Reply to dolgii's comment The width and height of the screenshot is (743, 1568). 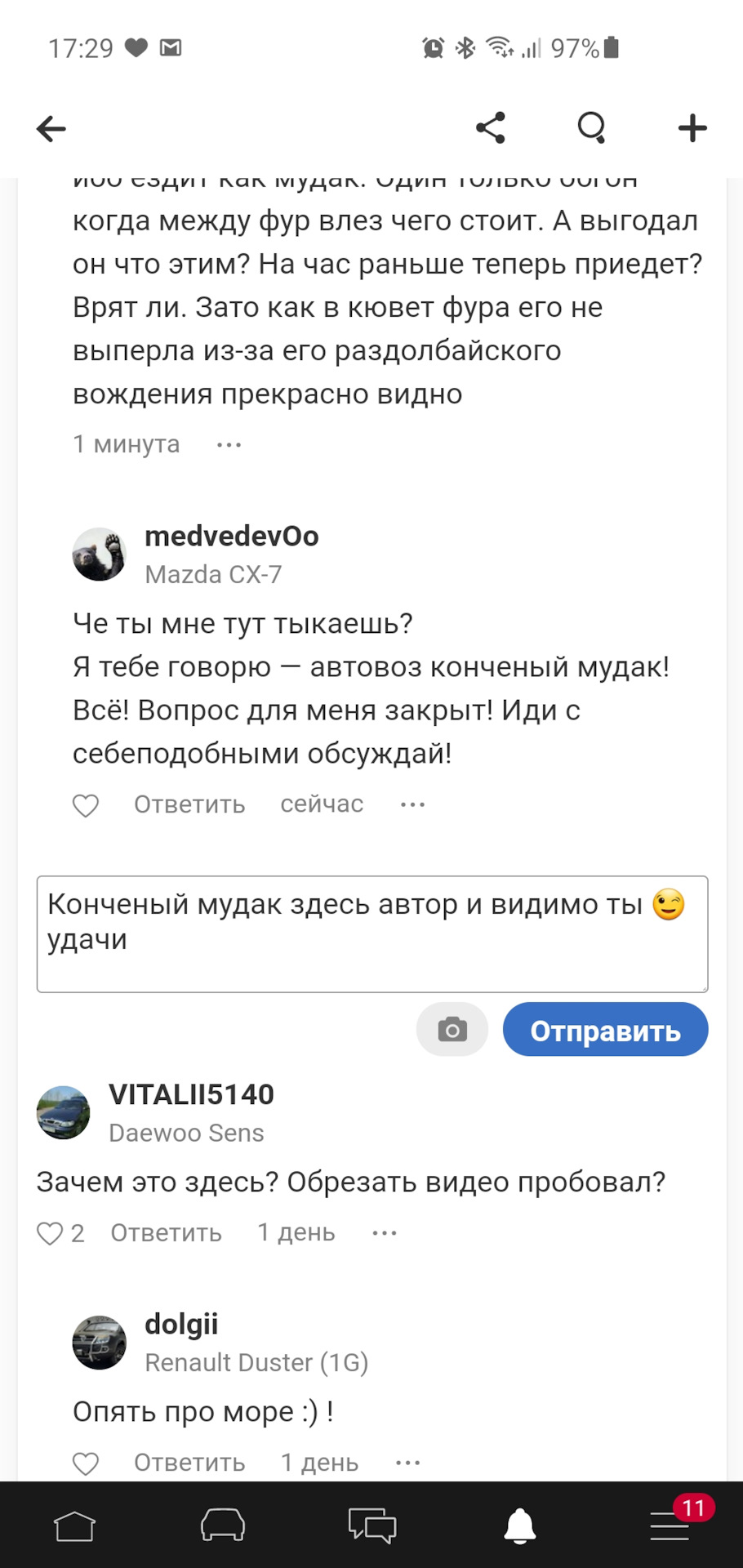[189, 1463]
